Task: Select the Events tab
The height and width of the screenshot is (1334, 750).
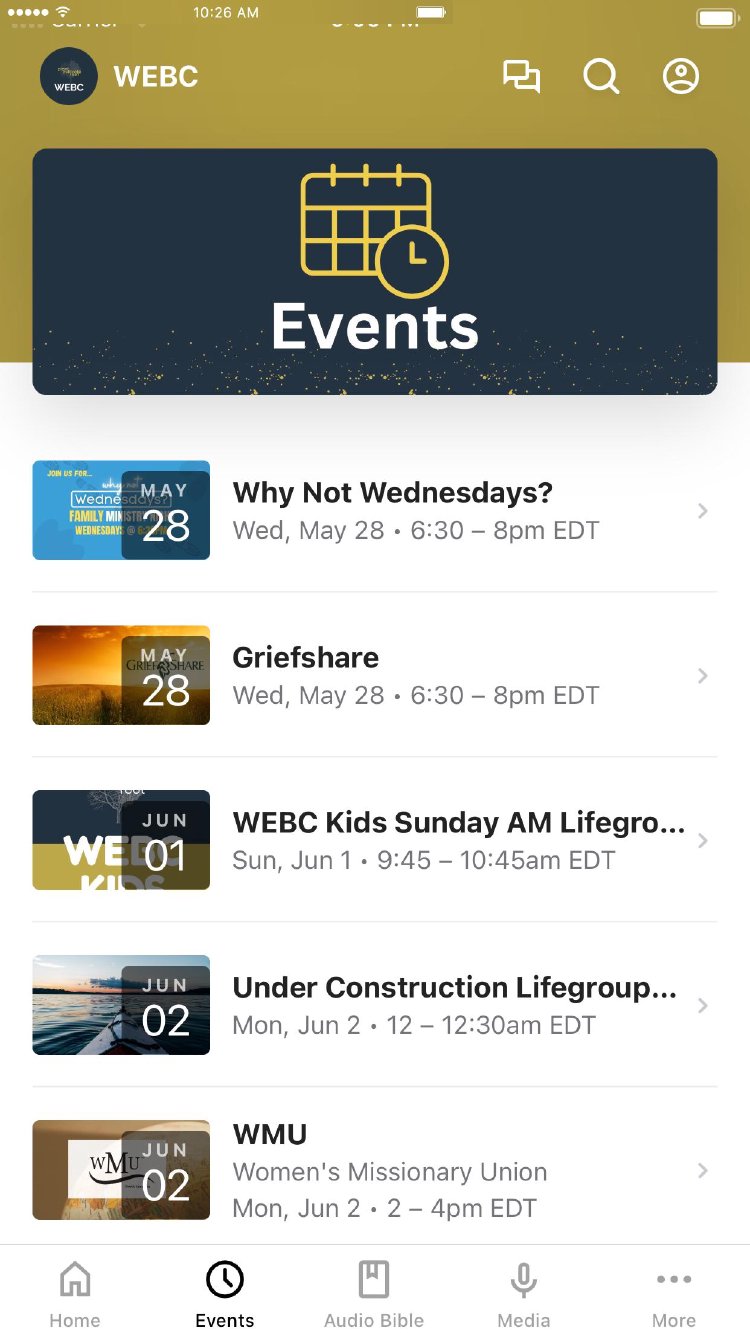Action: (225, 1293)
